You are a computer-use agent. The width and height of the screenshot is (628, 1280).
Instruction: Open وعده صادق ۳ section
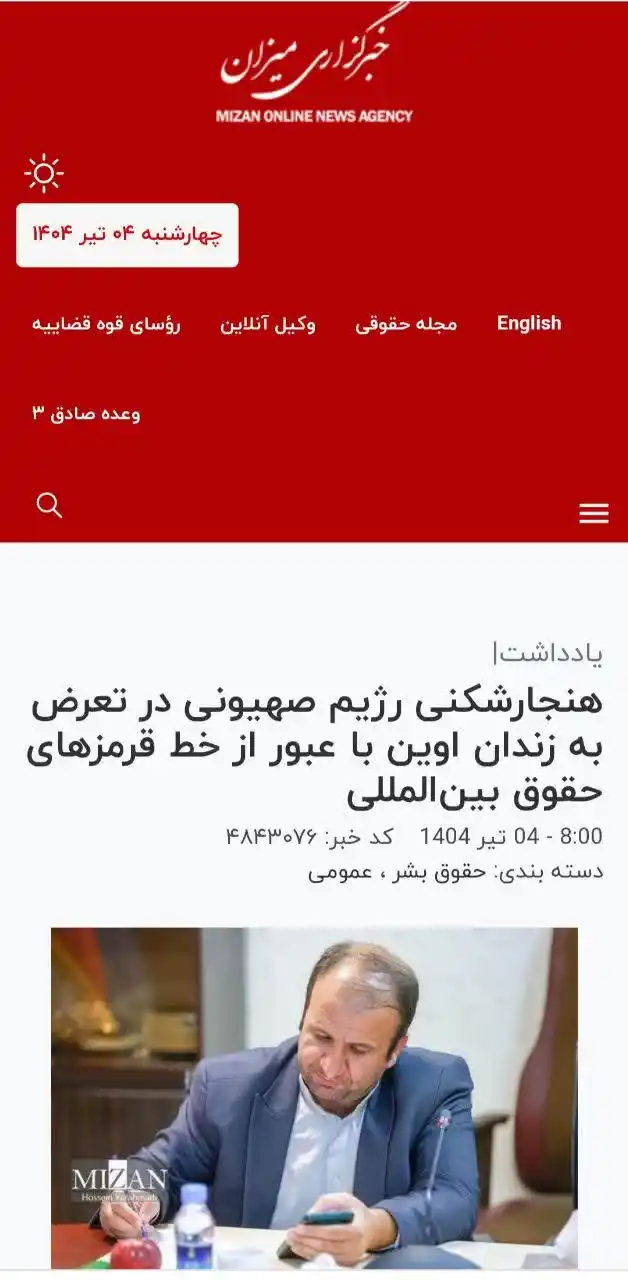click(86, 413)
